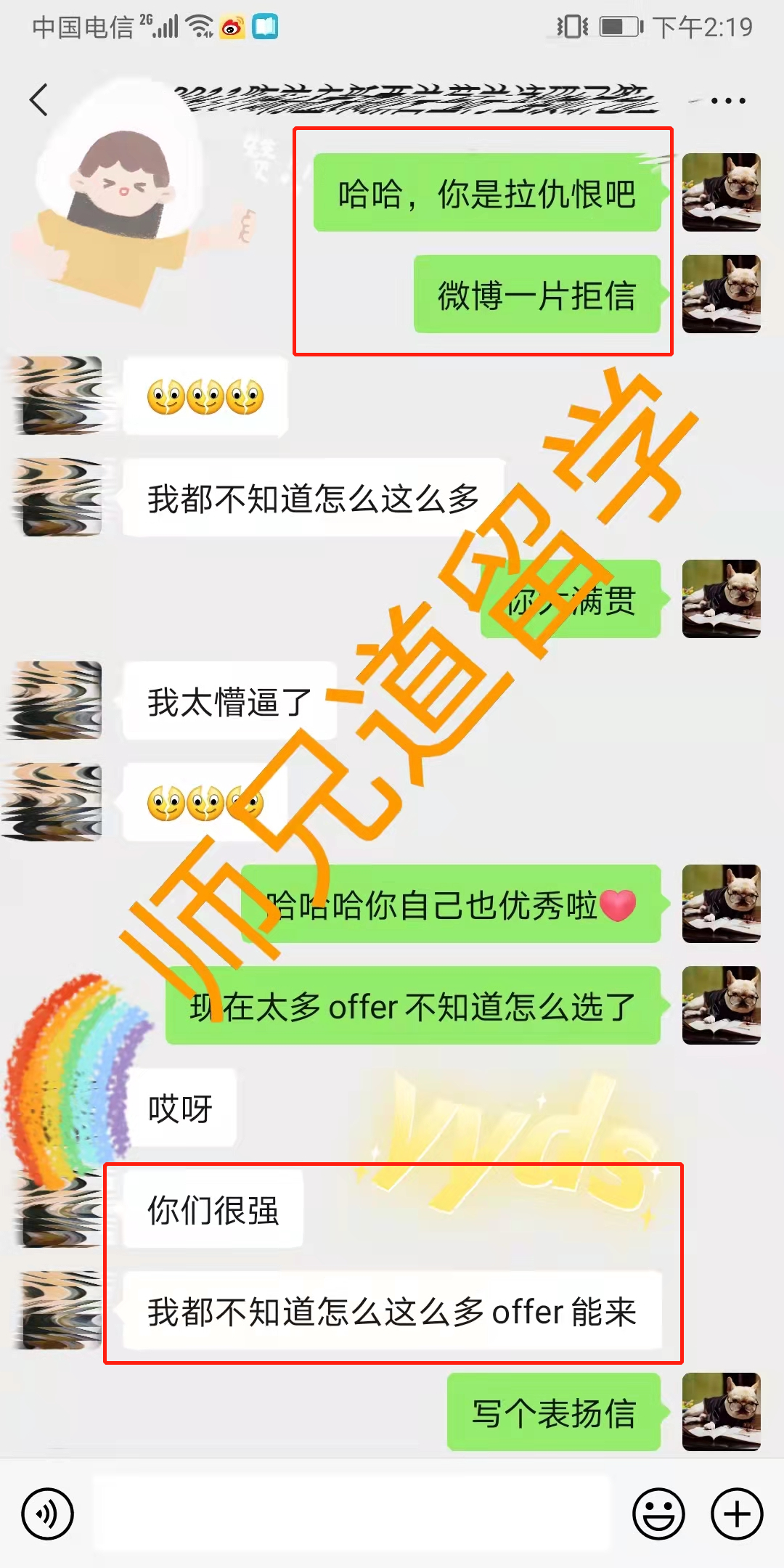Go back to the chat list
784x1568 pixels.
click(x=39, y=99)
